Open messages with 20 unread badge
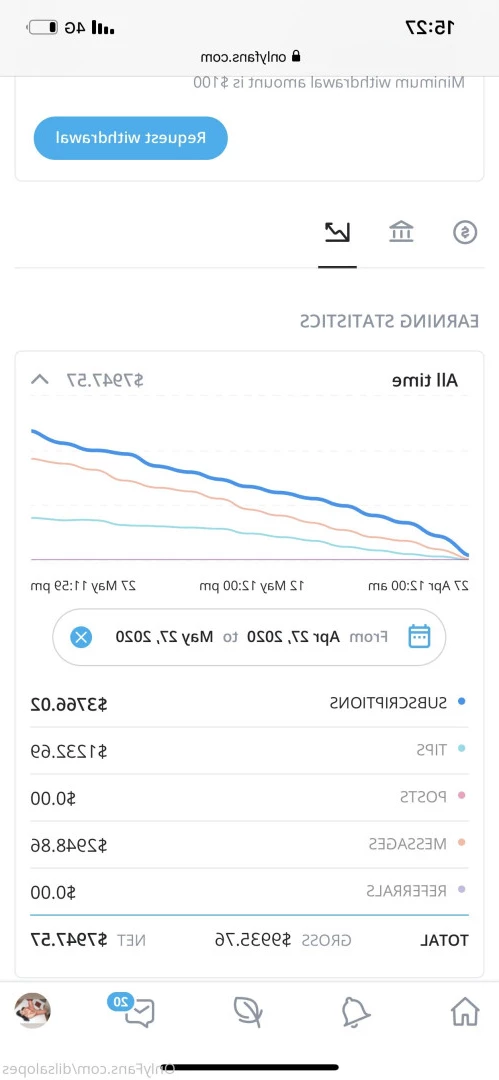This screenshot has width=499, height=1080. pyautogui.click(x=135, y=1011)
